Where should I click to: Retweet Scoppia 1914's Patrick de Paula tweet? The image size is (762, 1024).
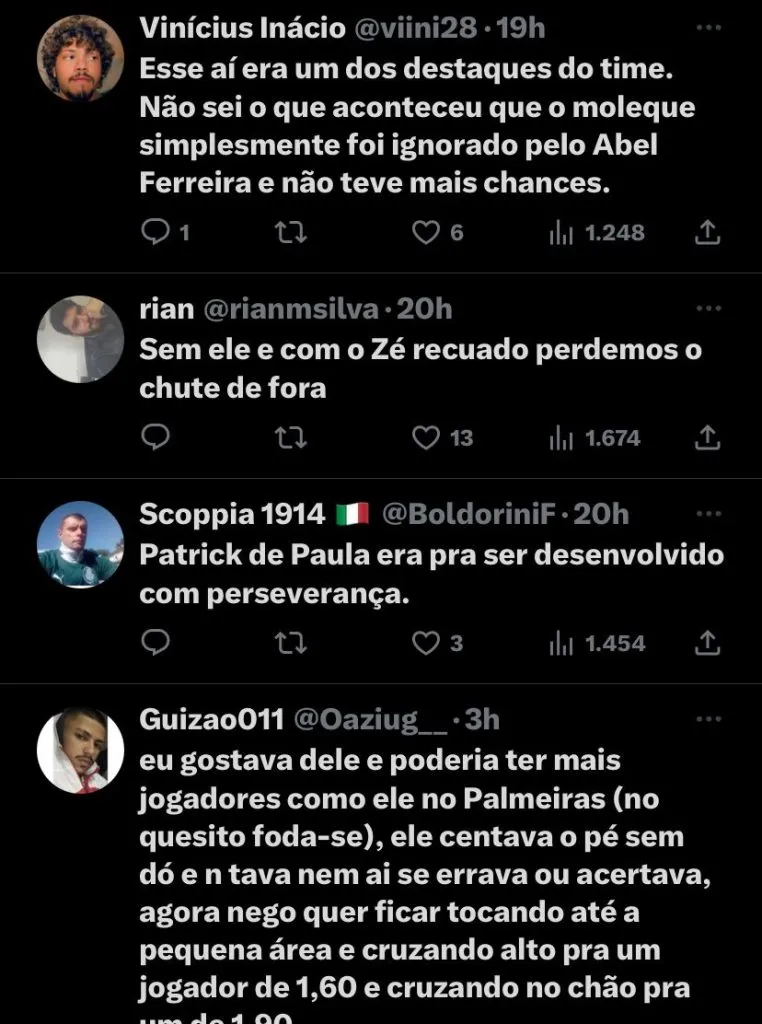pos(290,643)
